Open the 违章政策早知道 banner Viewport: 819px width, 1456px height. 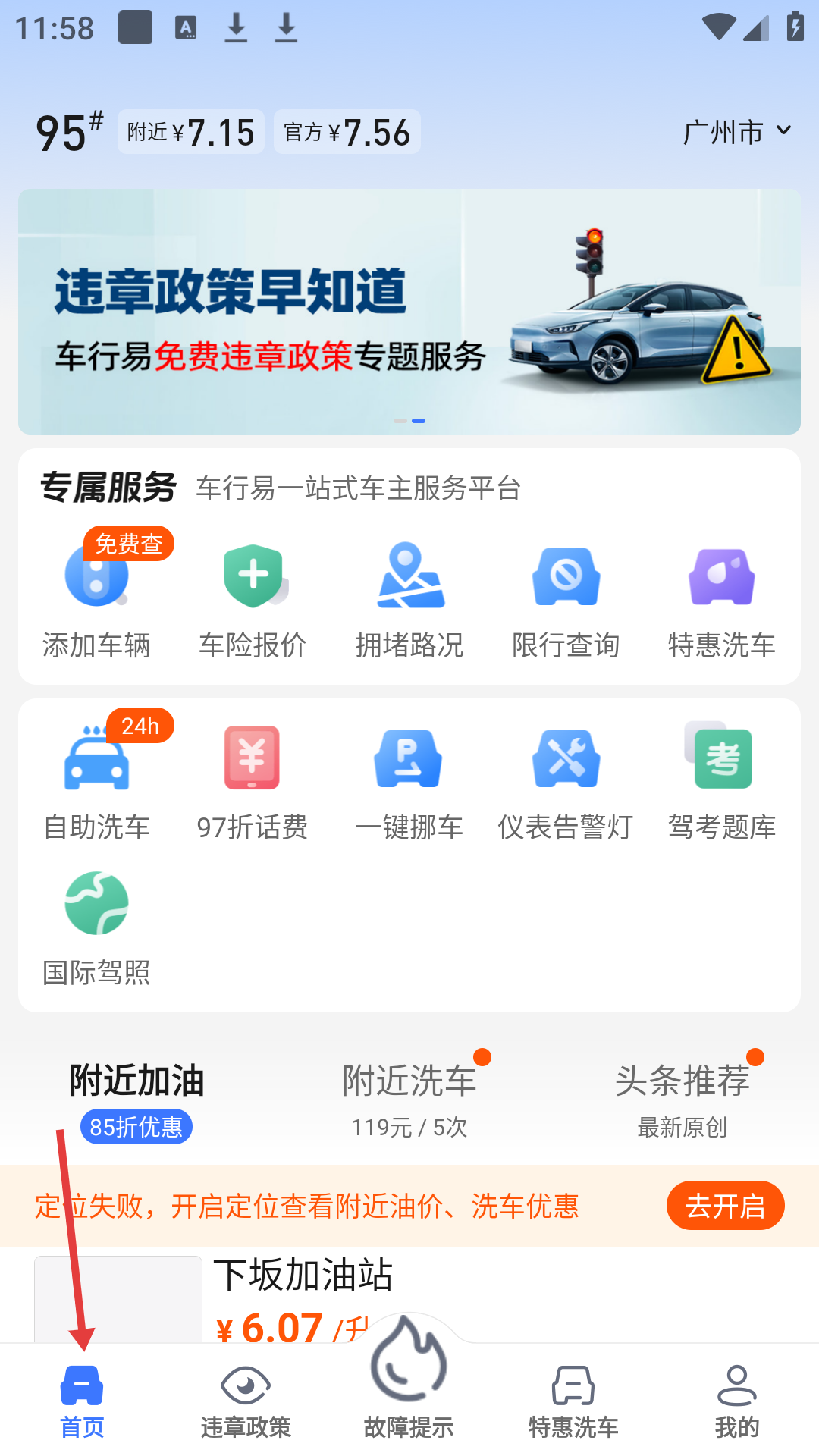click(409, 311)
